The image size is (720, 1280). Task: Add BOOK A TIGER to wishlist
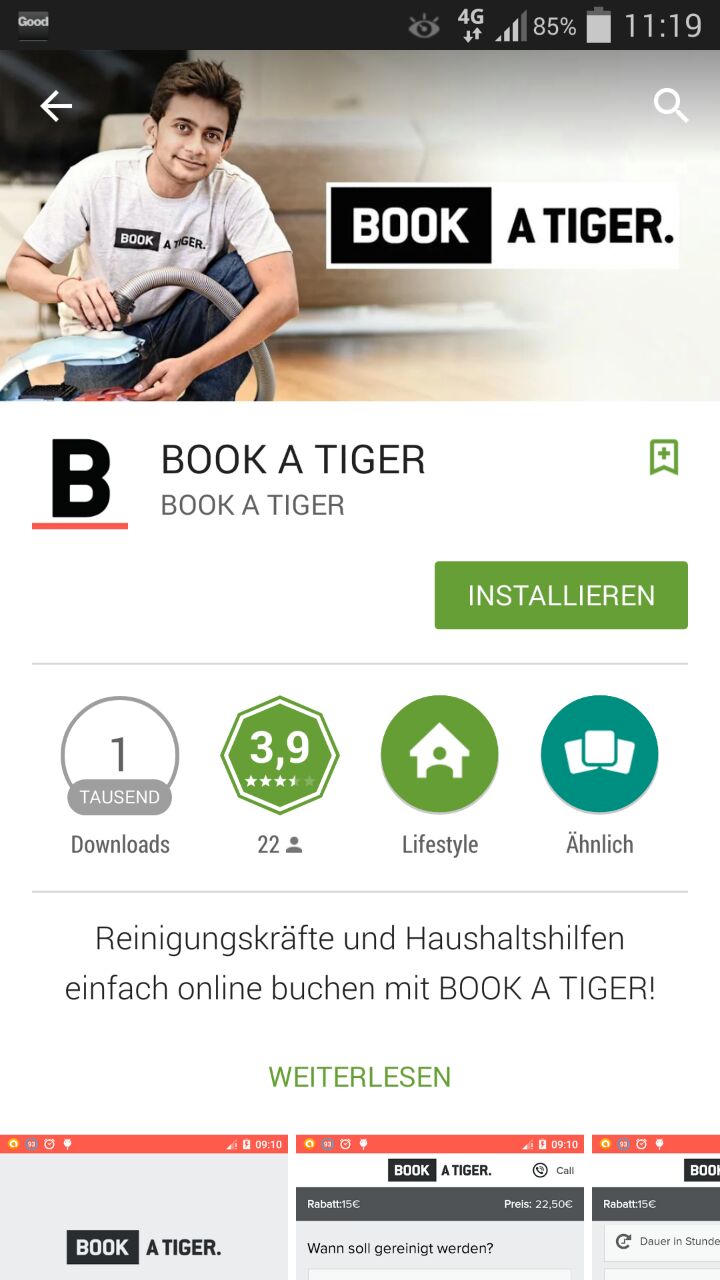[664, 457]
